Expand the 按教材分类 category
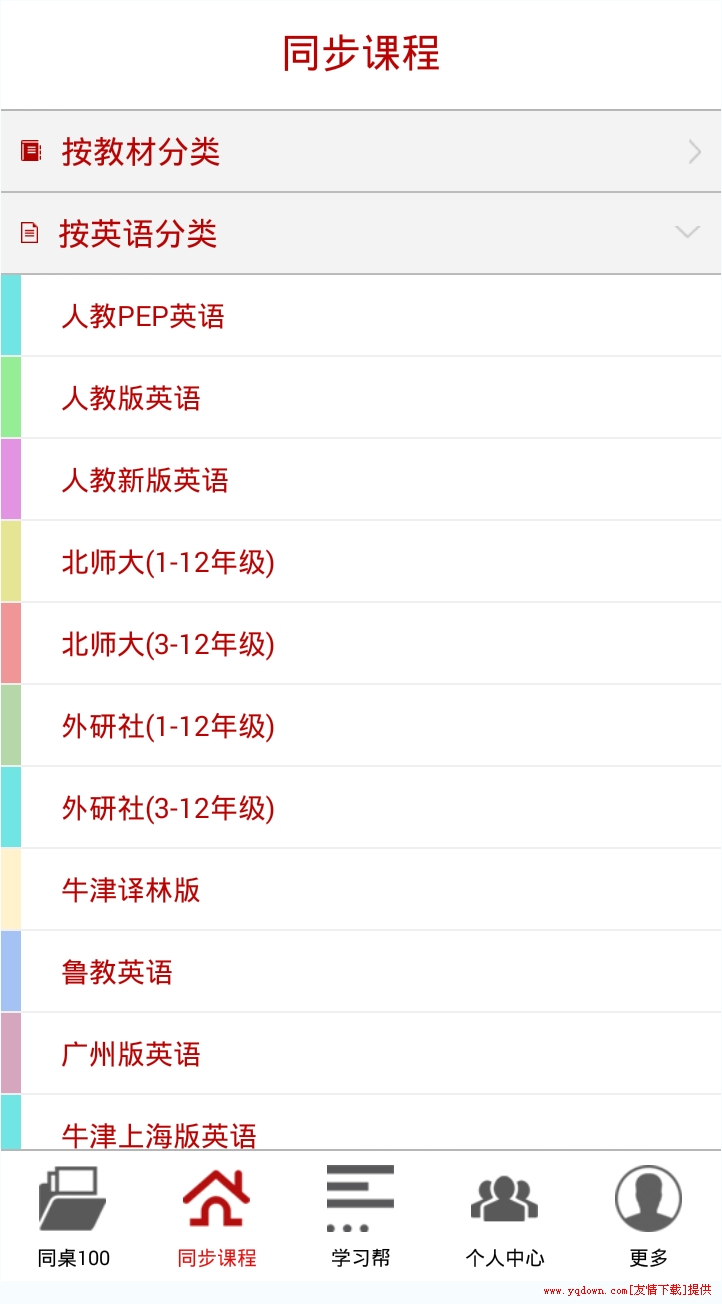 click(x=361, y=151)
